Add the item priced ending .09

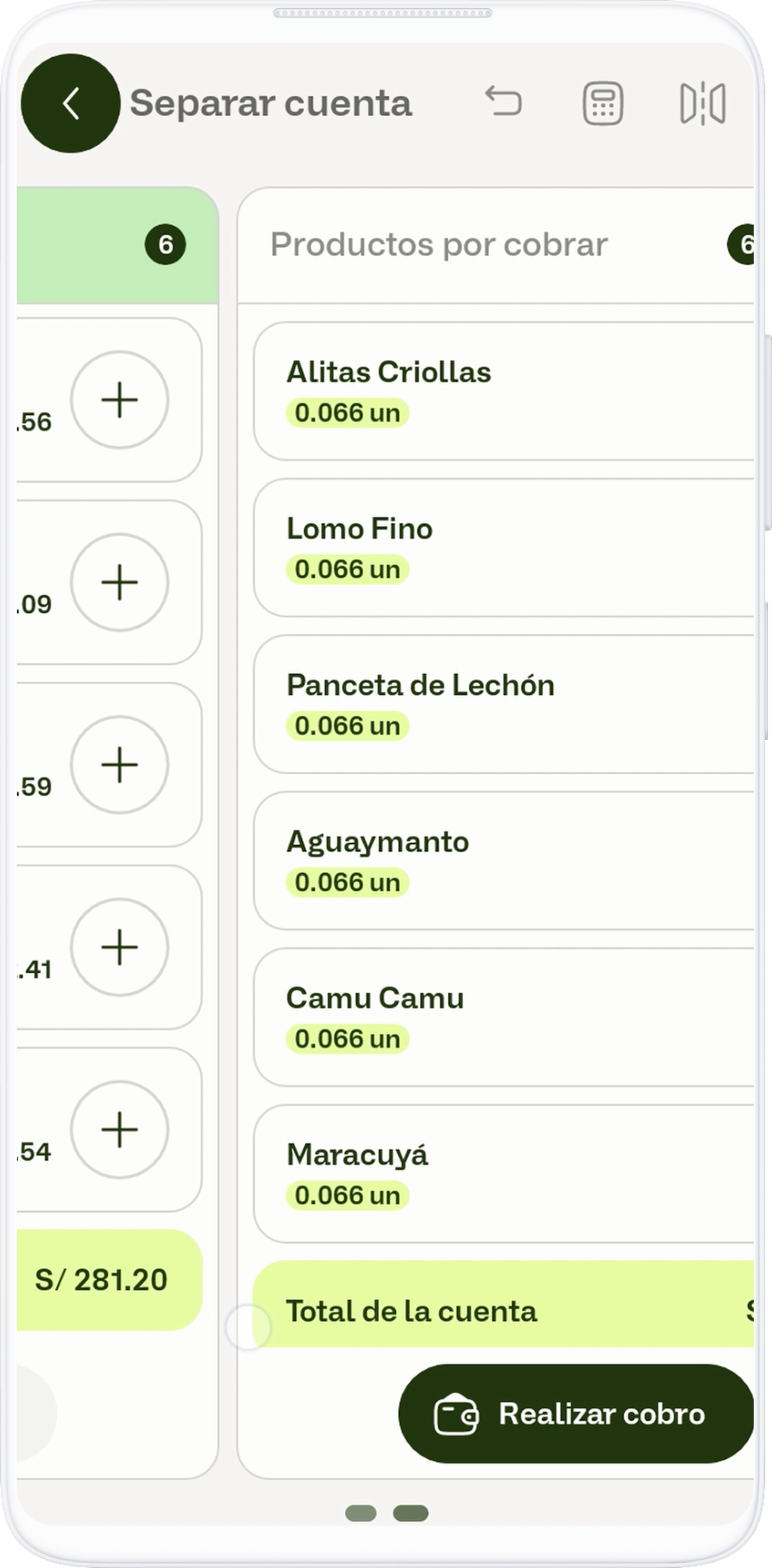coord(120,582)
